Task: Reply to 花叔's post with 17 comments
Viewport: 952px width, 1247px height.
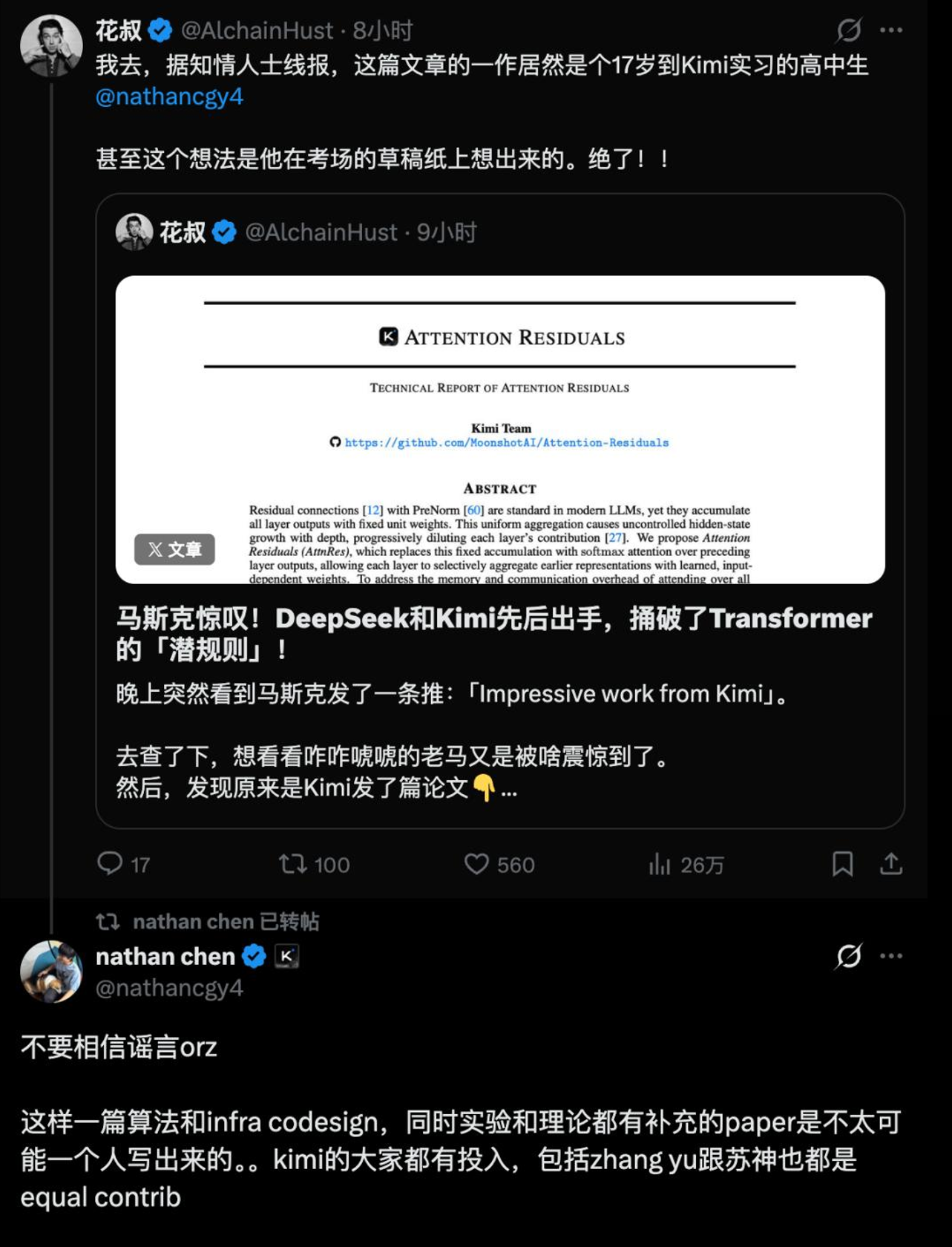Action: pos(111,864)
